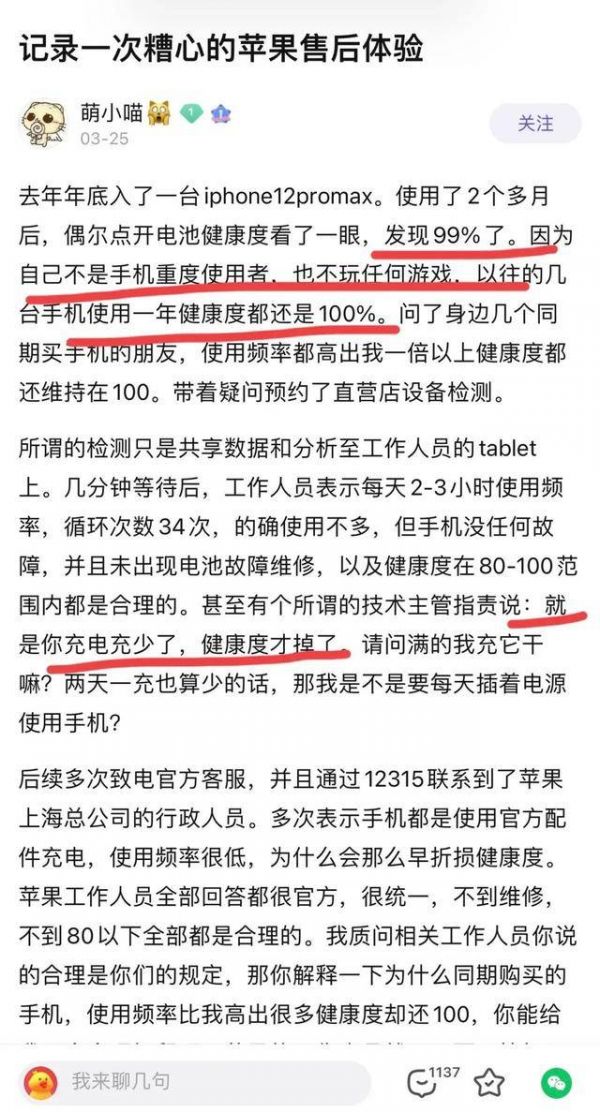Favorite this post with the star
The height and width of the screenshot is (1112, 600).
(x=488, y=1082)
